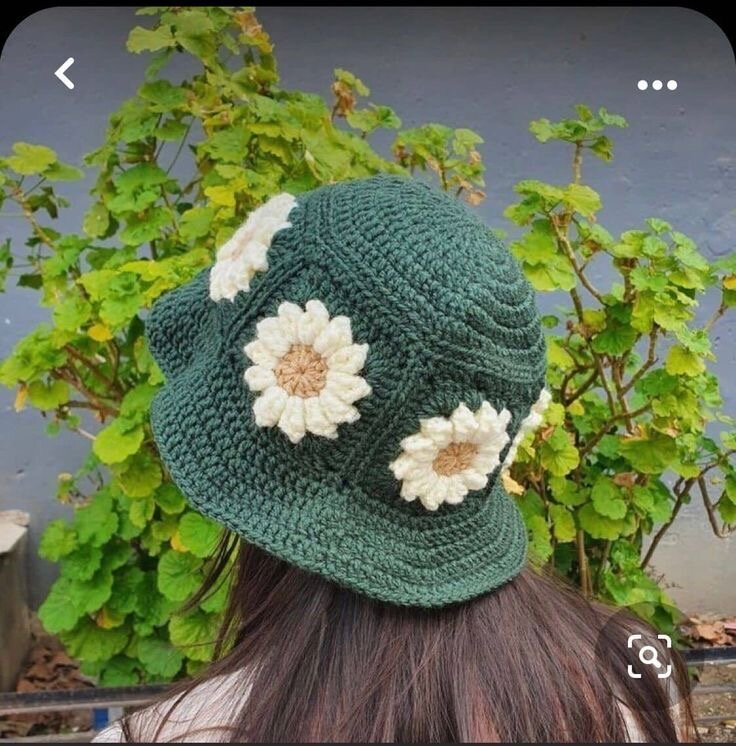Start visual search with the lens icon

click(649, 656)
